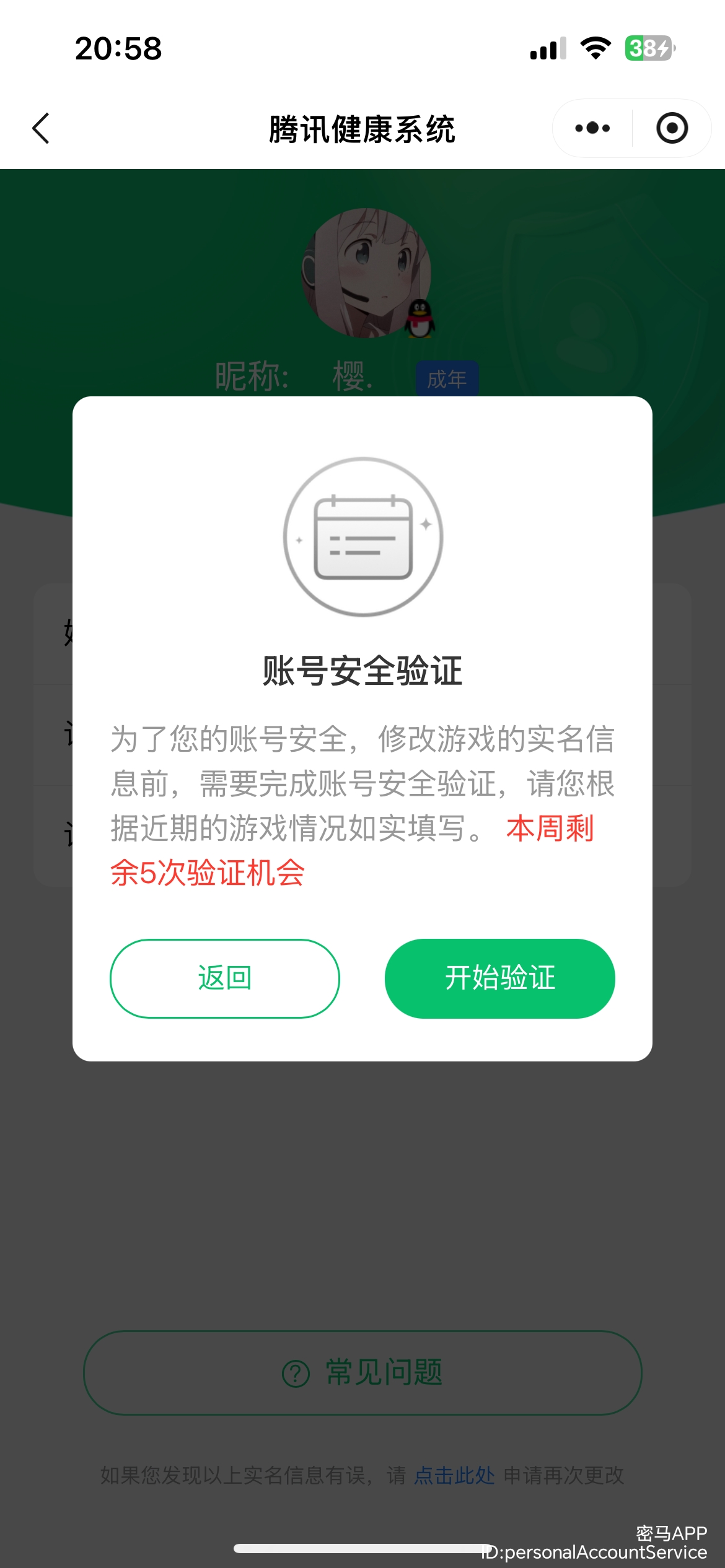
Task: Tap 返回 to dismiss the dialog
Action: point(224,978)
